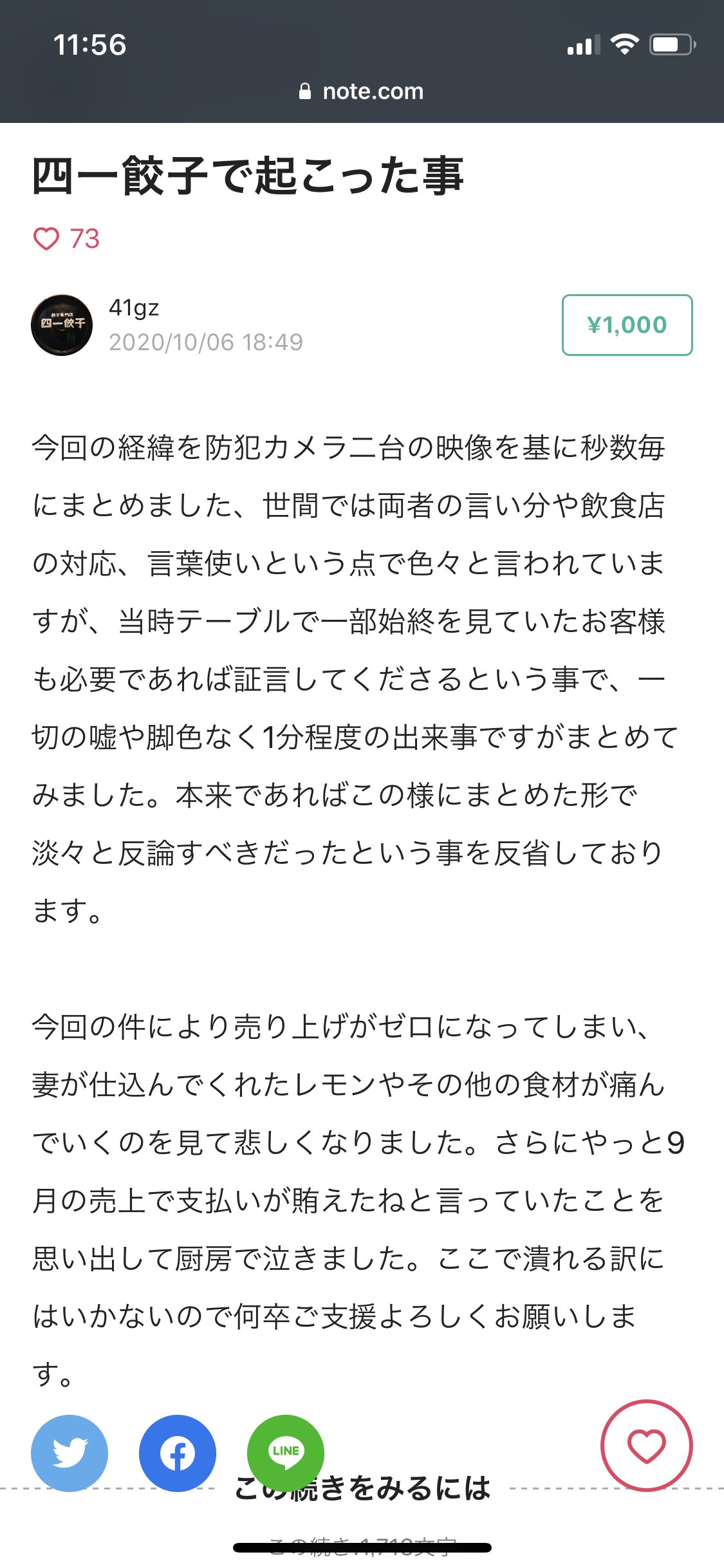Share this article on Twitter
724x1568 pixels.
click(70, 1453)
